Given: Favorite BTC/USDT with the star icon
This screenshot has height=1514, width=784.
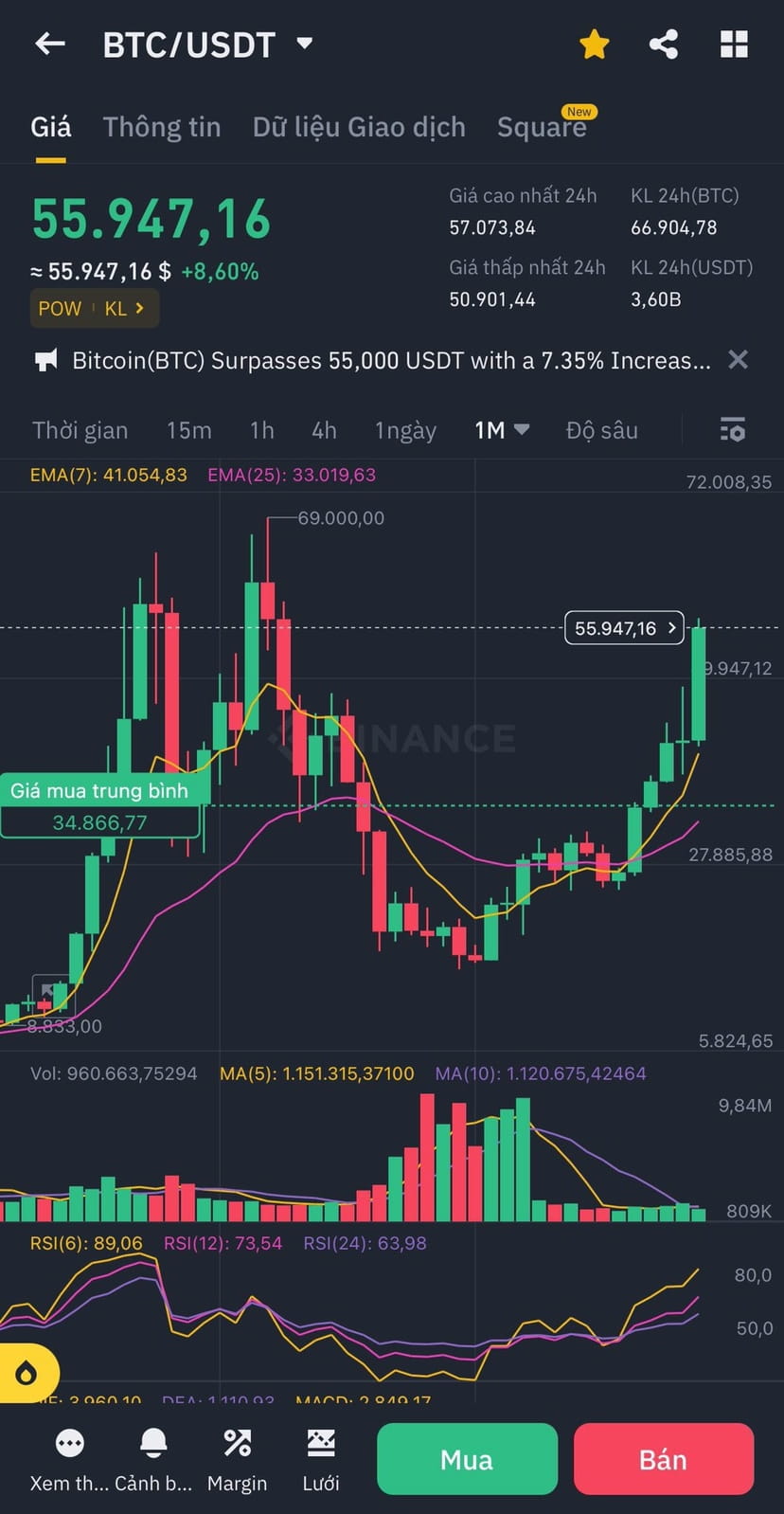Looking at the screenshot, I should [x=594, y=44].
